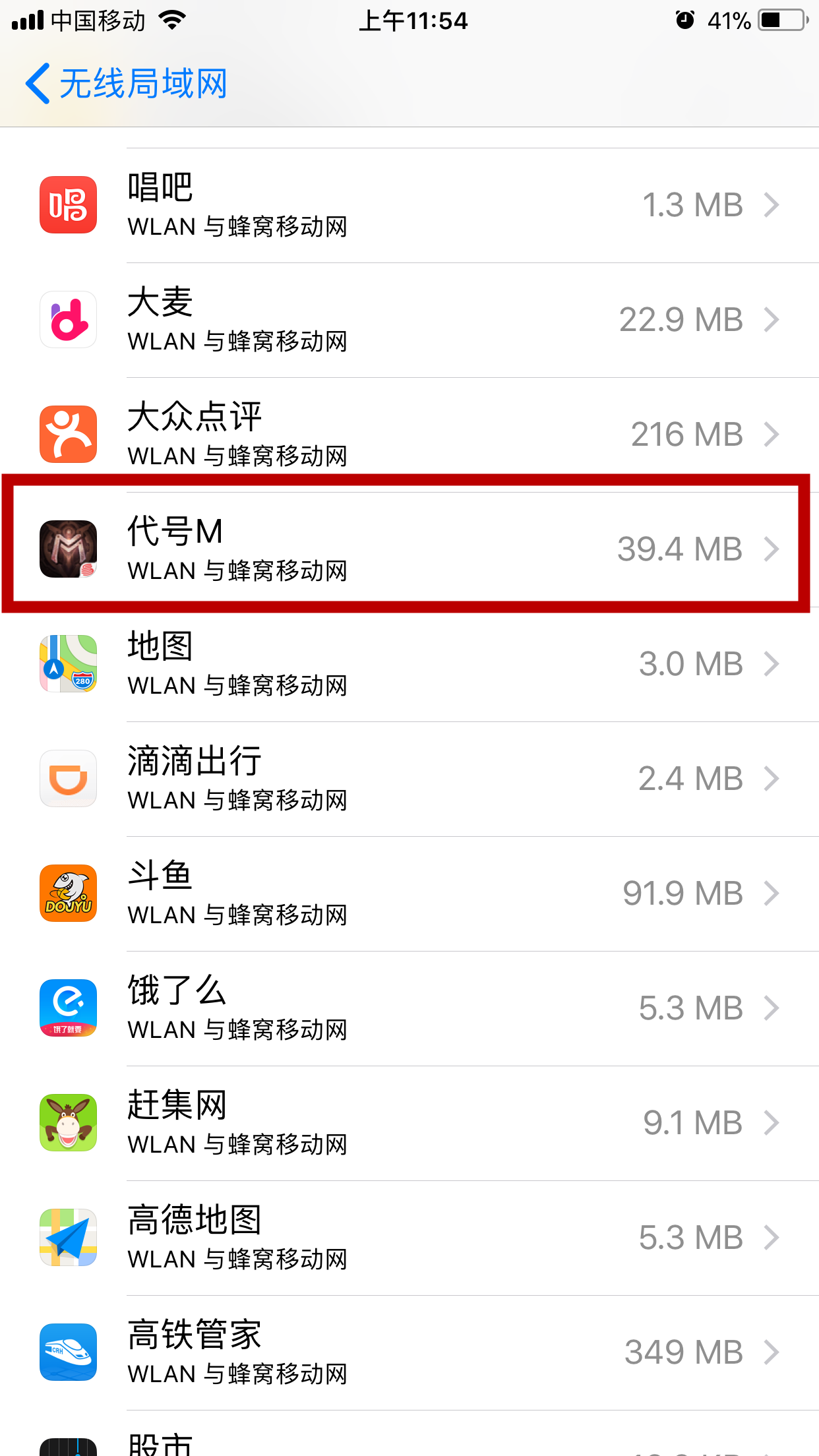The height and width of the screenshot is (1456, 819).
Task: Open 高德地图 network settings
Action: point(409,1238)
